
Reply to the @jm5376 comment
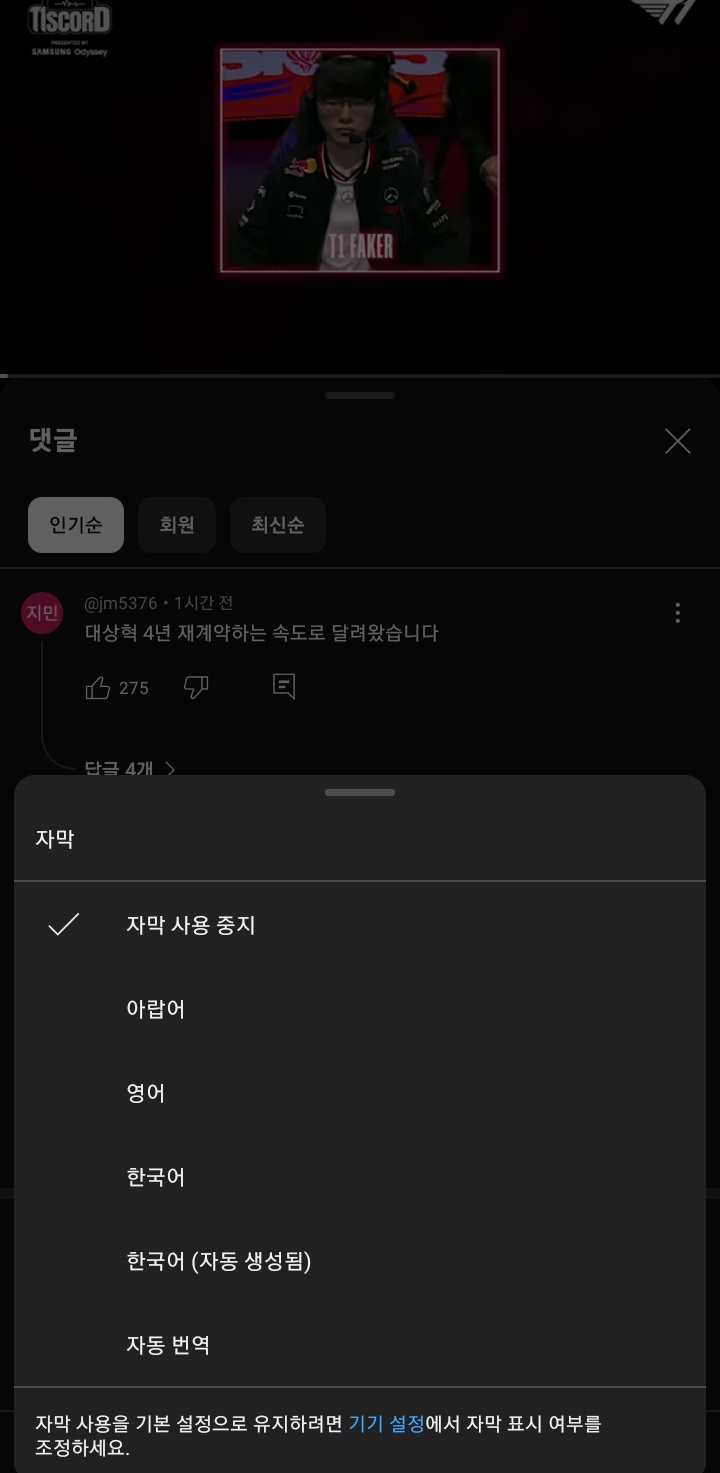click(x=284, y=686)
